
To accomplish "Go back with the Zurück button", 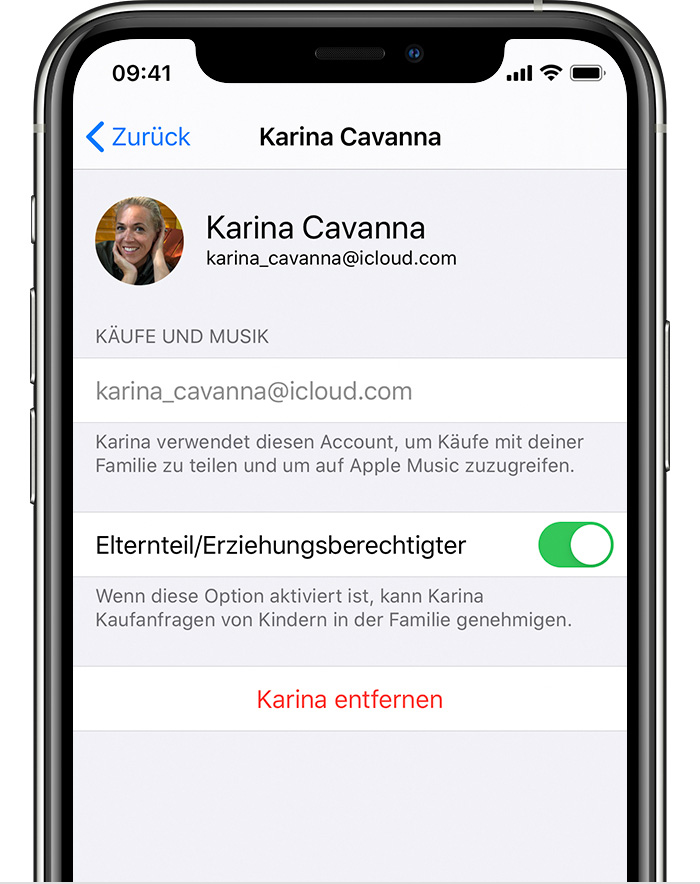I will tap(138, 137).
